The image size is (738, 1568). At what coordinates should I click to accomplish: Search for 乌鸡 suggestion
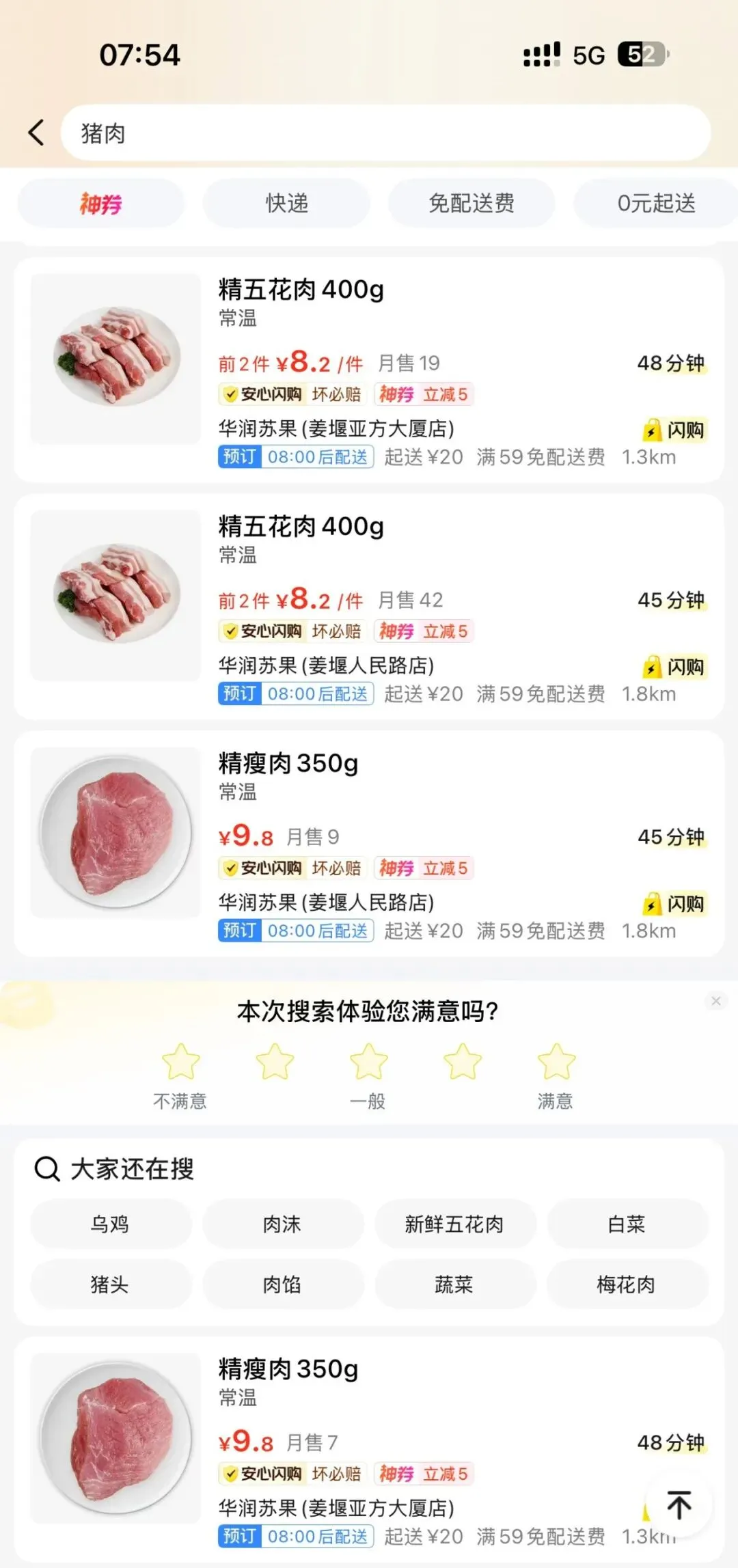[110, 1224]
